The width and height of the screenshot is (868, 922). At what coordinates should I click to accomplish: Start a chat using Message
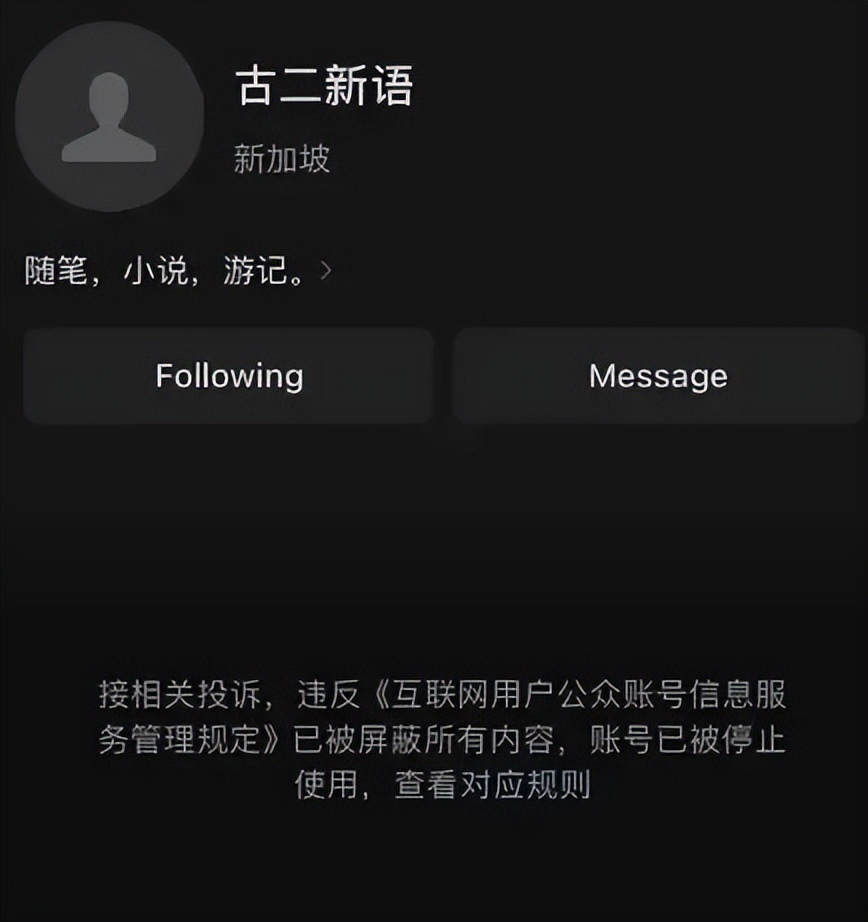tap(659, 376)
